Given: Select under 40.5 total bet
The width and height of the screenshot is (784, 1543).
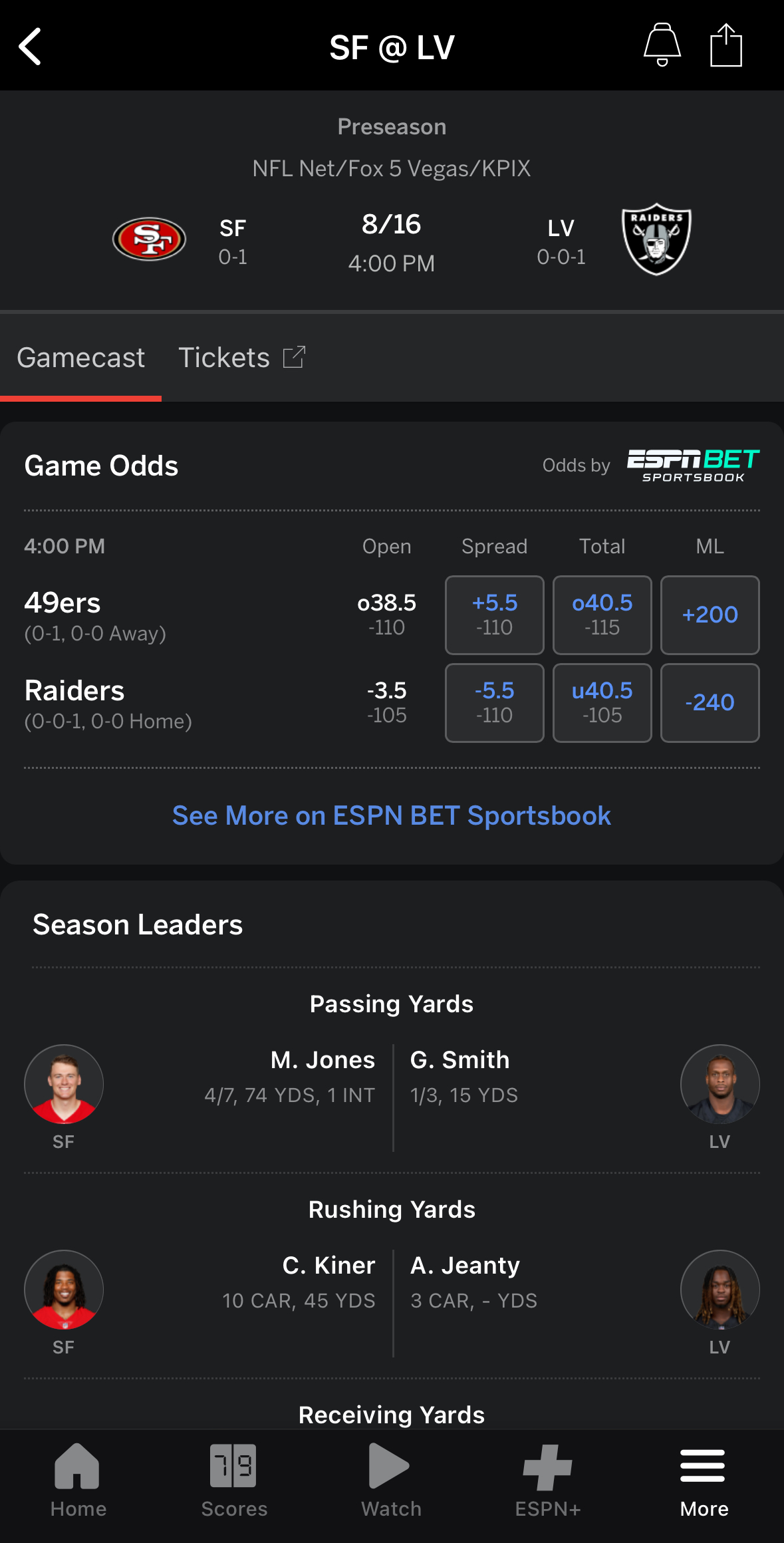Looking at the screenshot, I should pos(602,702).
